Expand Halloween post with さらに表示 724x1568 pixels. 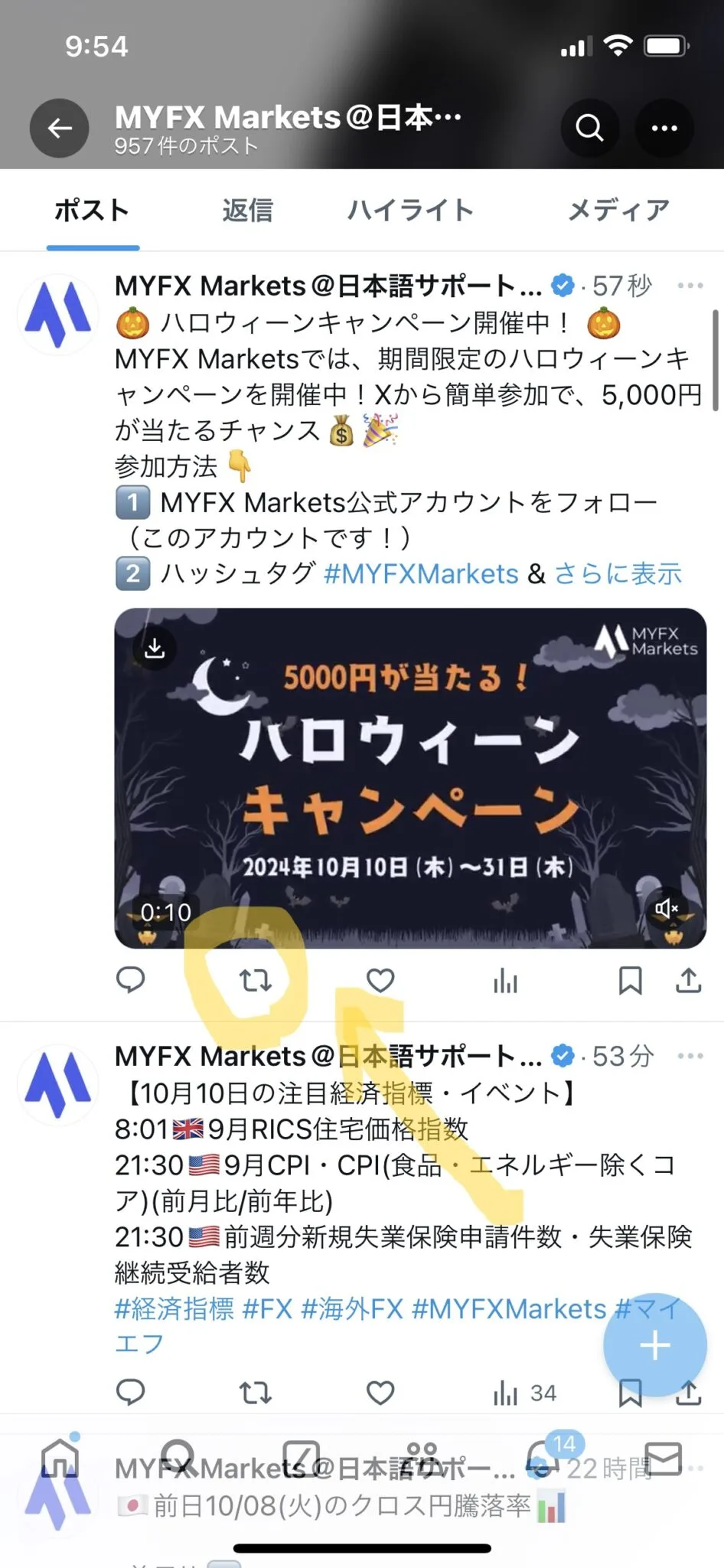pos(618,573)
